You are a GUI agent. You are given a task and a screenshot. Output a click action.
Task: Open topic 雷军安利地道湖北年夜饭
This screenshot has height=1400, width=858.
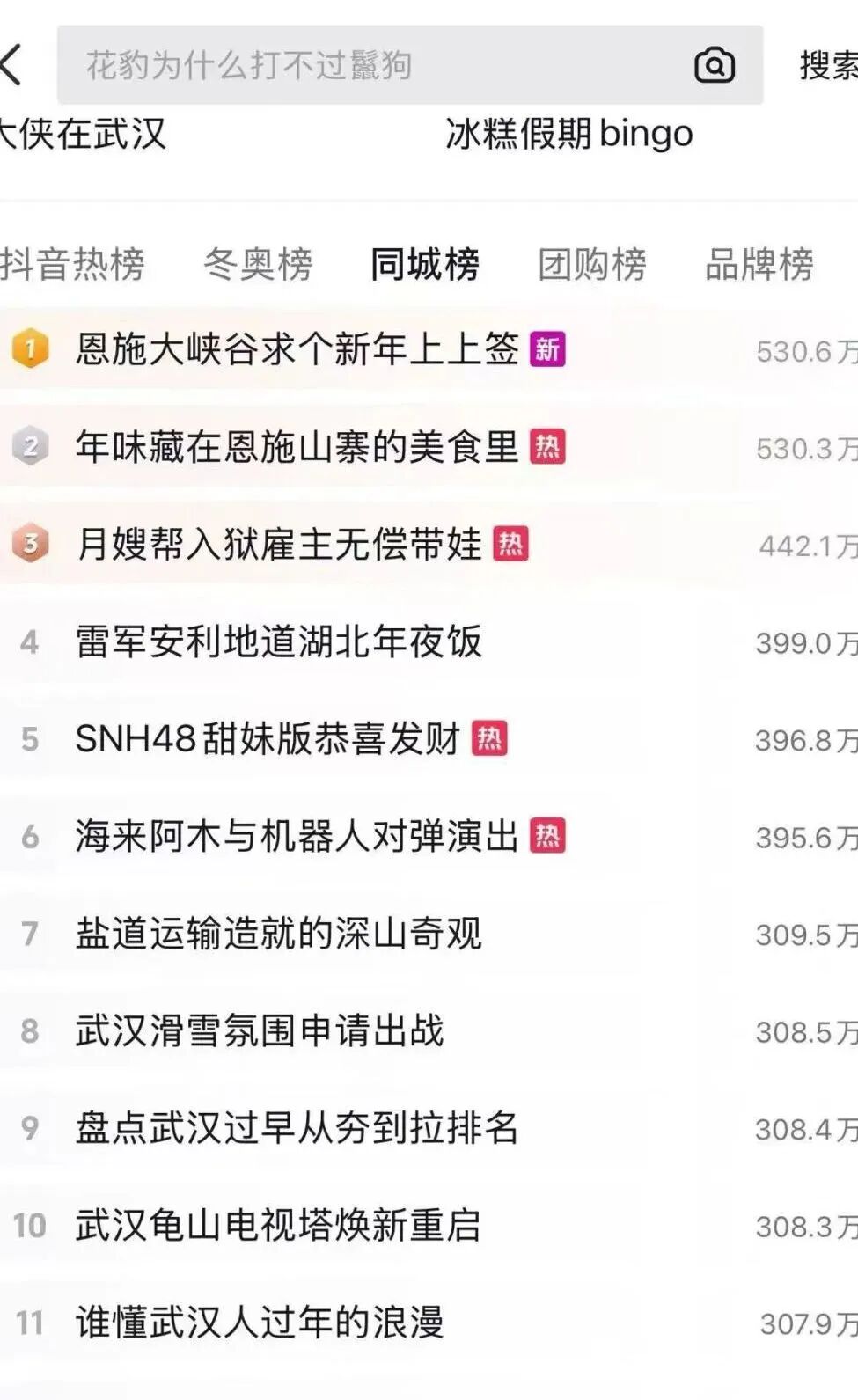tap(279, 641)
